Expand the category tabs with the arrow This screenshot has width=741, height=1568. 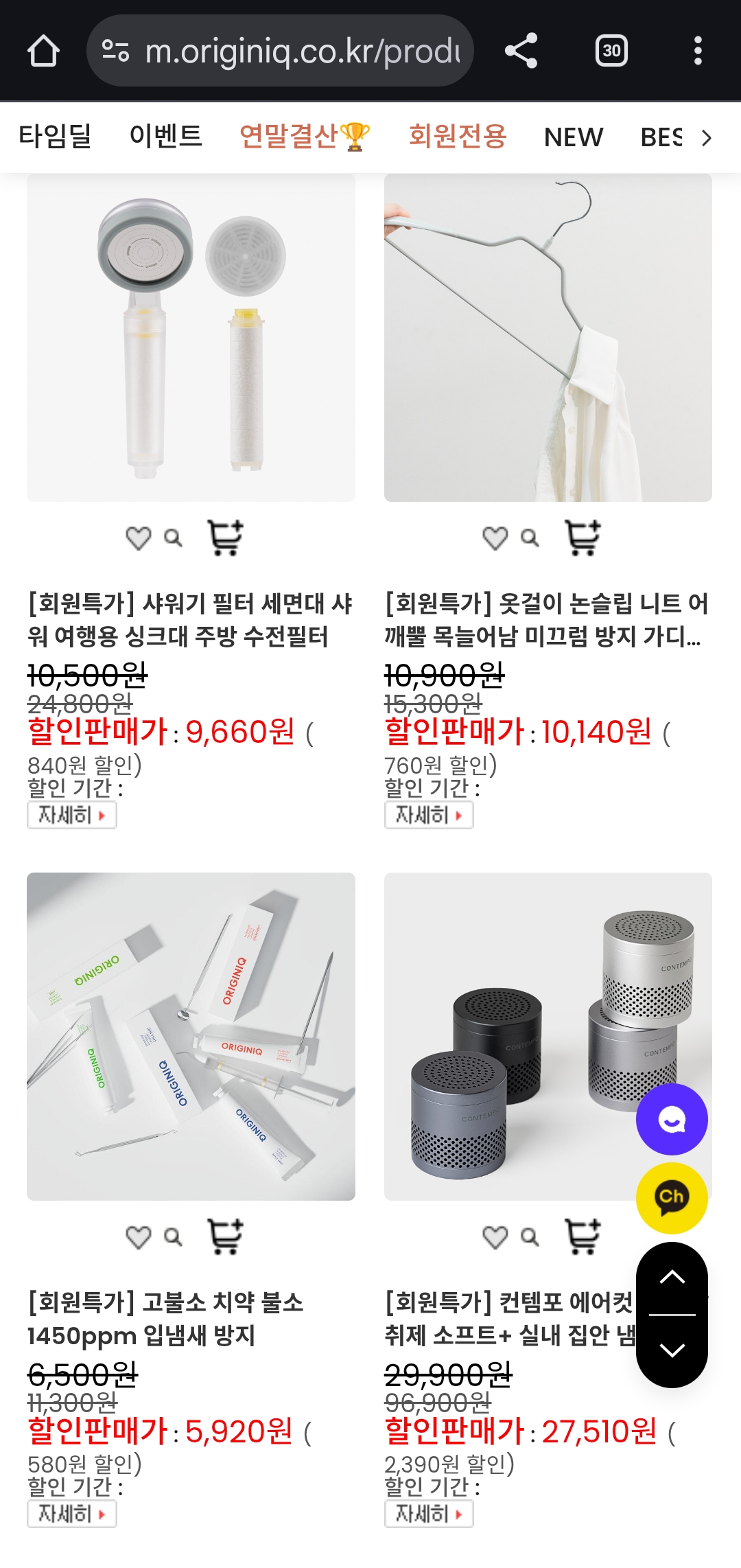coord(707,138)
